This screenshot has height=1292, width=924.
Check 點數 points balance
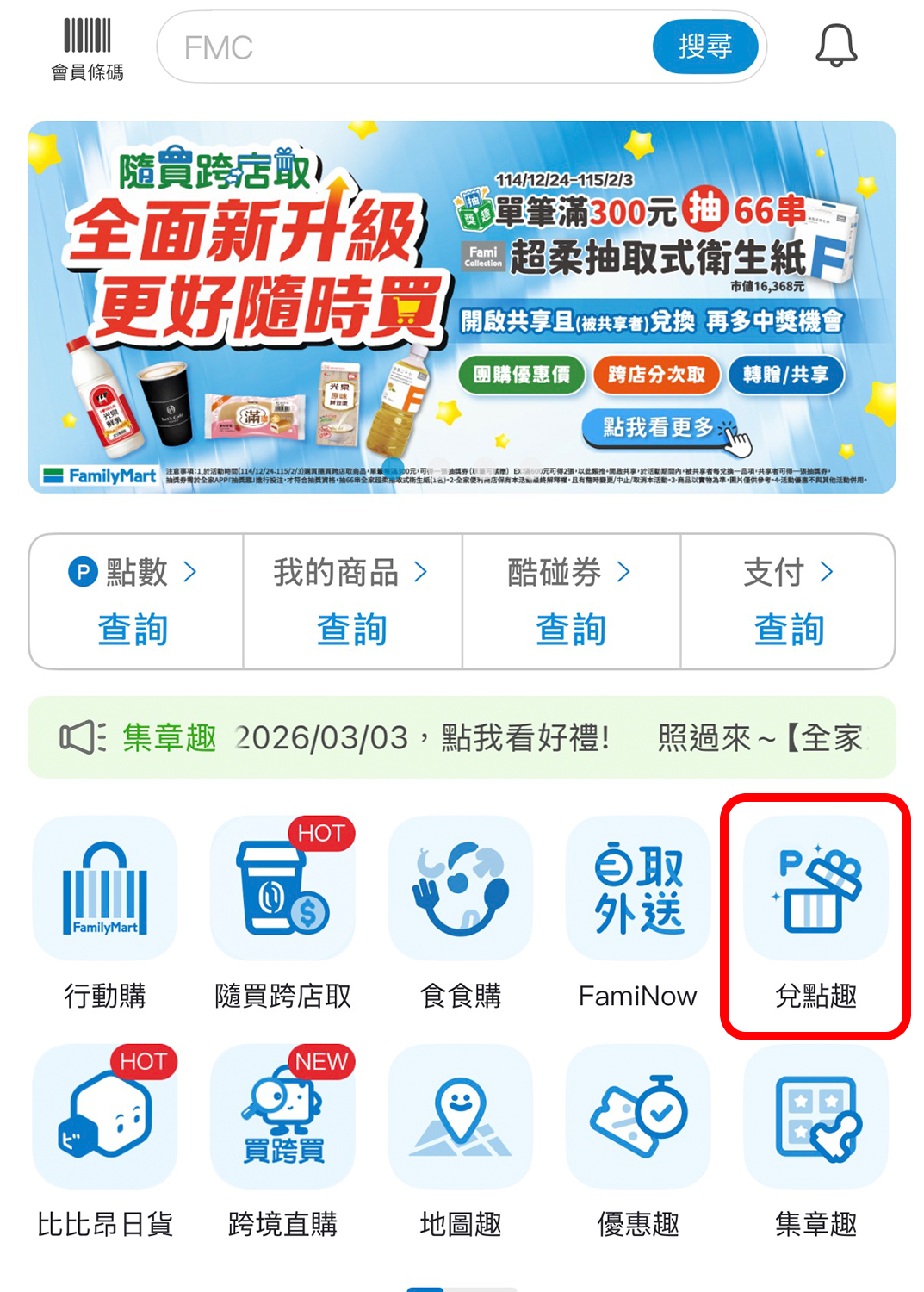point(135,601)
